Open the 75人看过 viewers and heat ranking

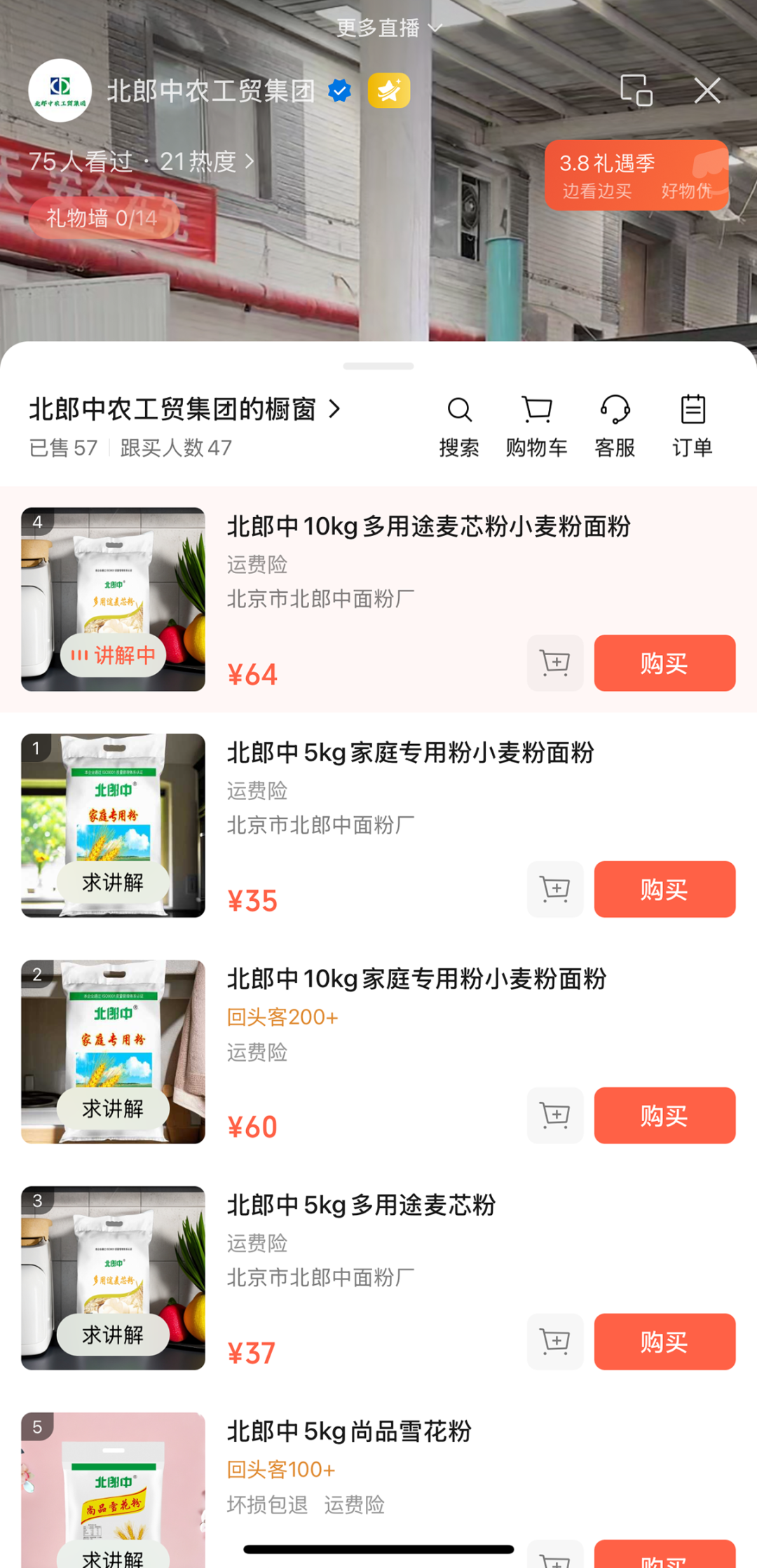[140, 162]
